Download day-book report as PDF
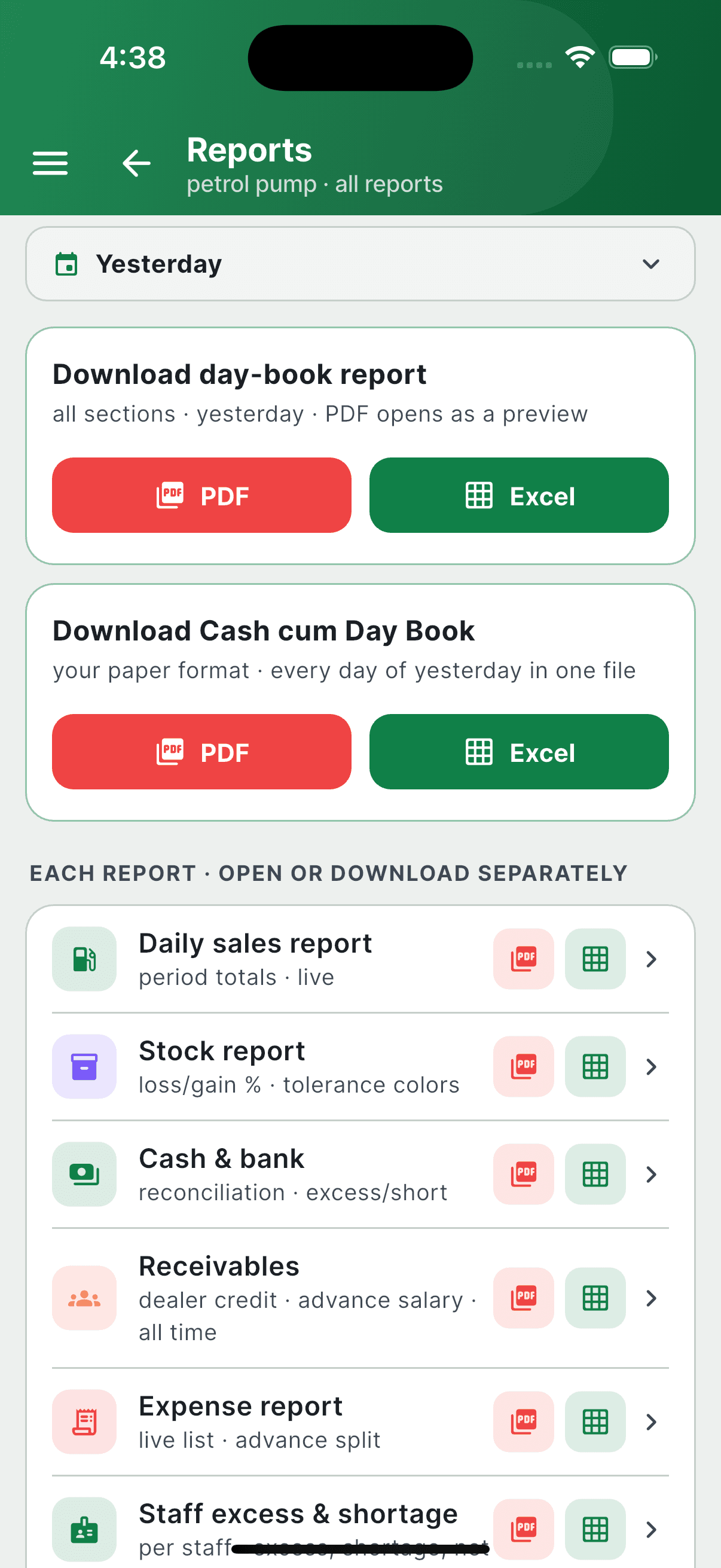Screen dimensions: 721x1568 tap(201, 496)
